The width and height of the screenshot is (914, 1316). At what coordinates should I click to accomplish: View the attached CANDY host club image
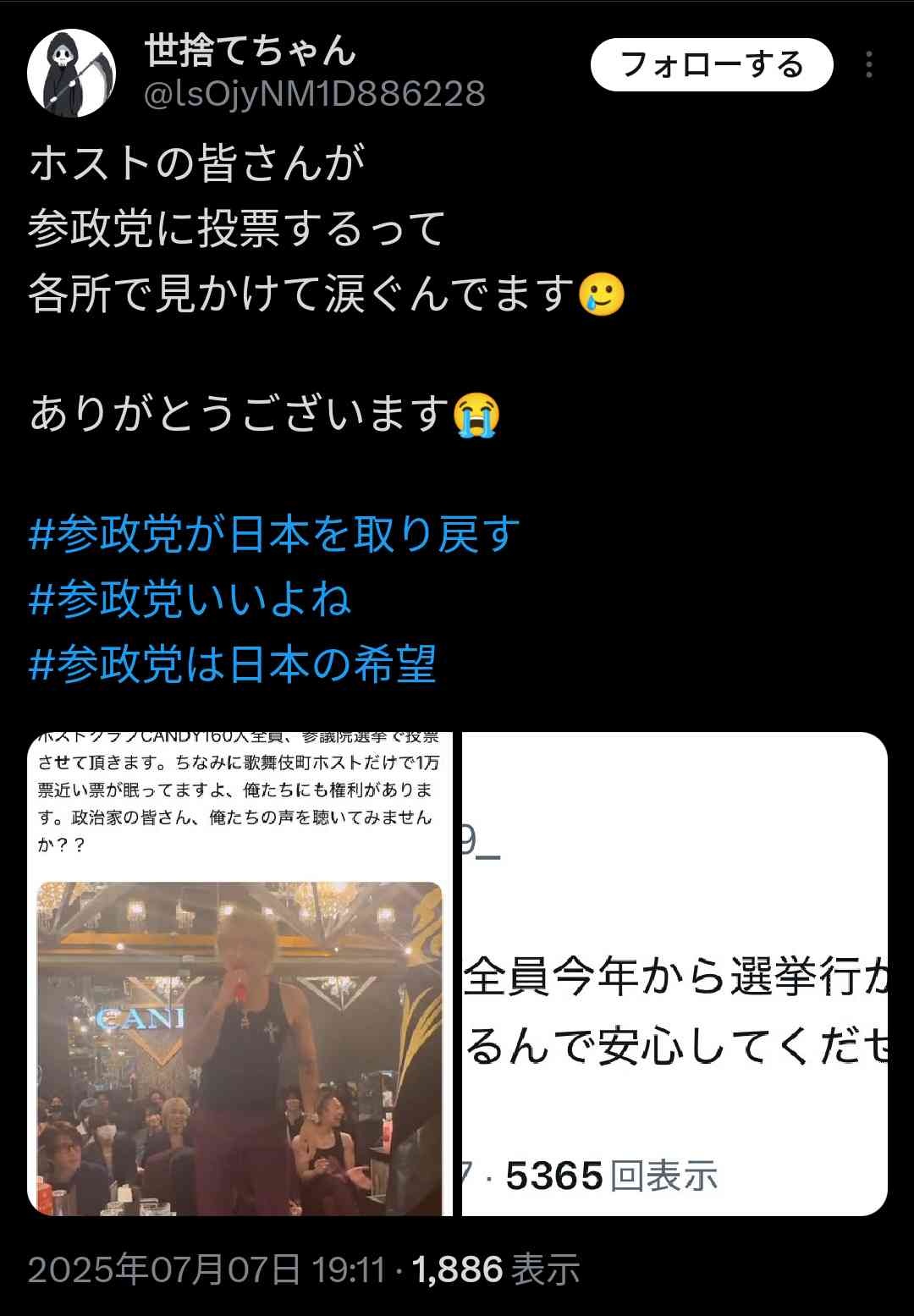pos(240,973)
